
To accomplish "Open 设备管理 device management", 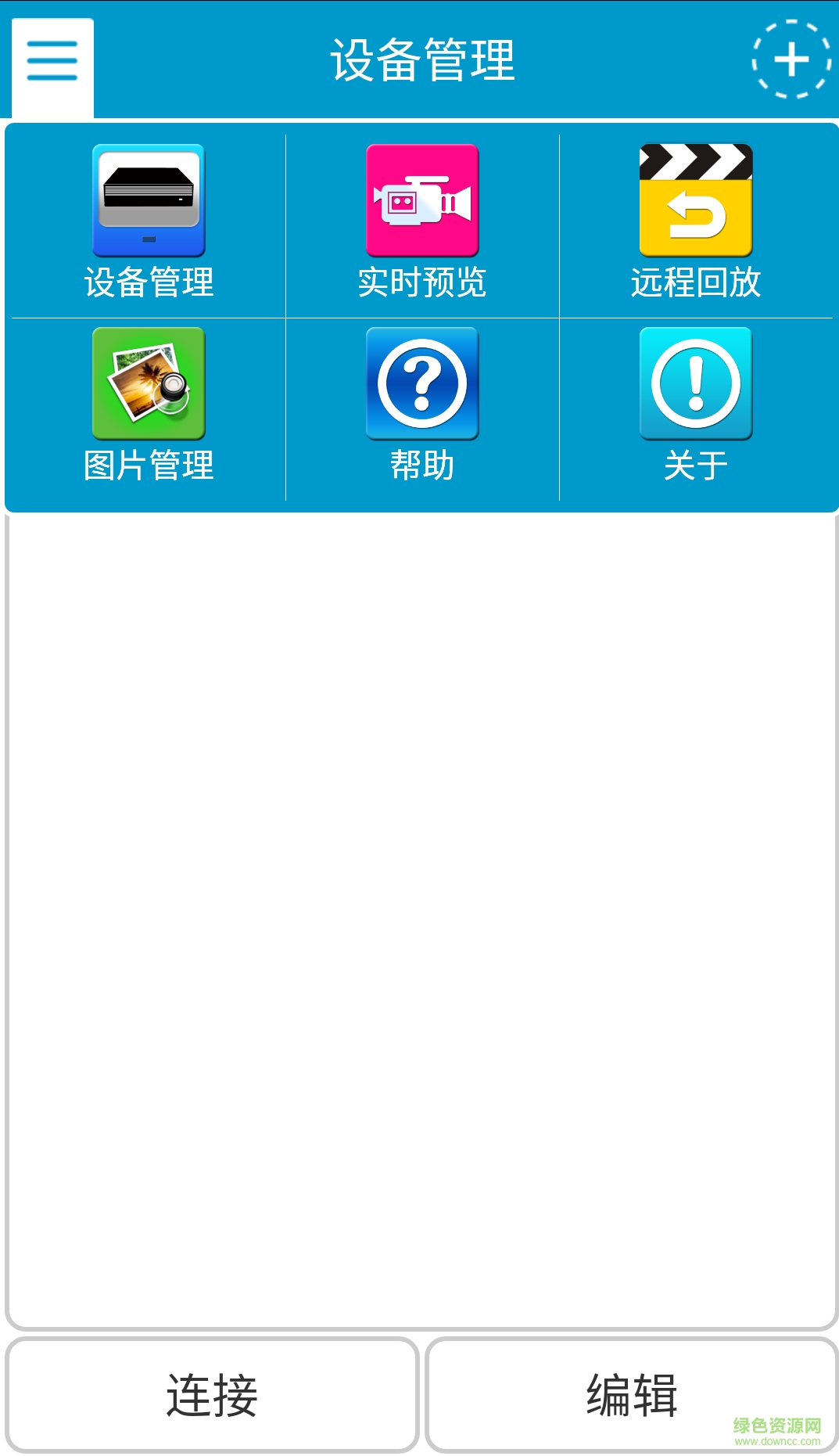I will click(149, 223).
